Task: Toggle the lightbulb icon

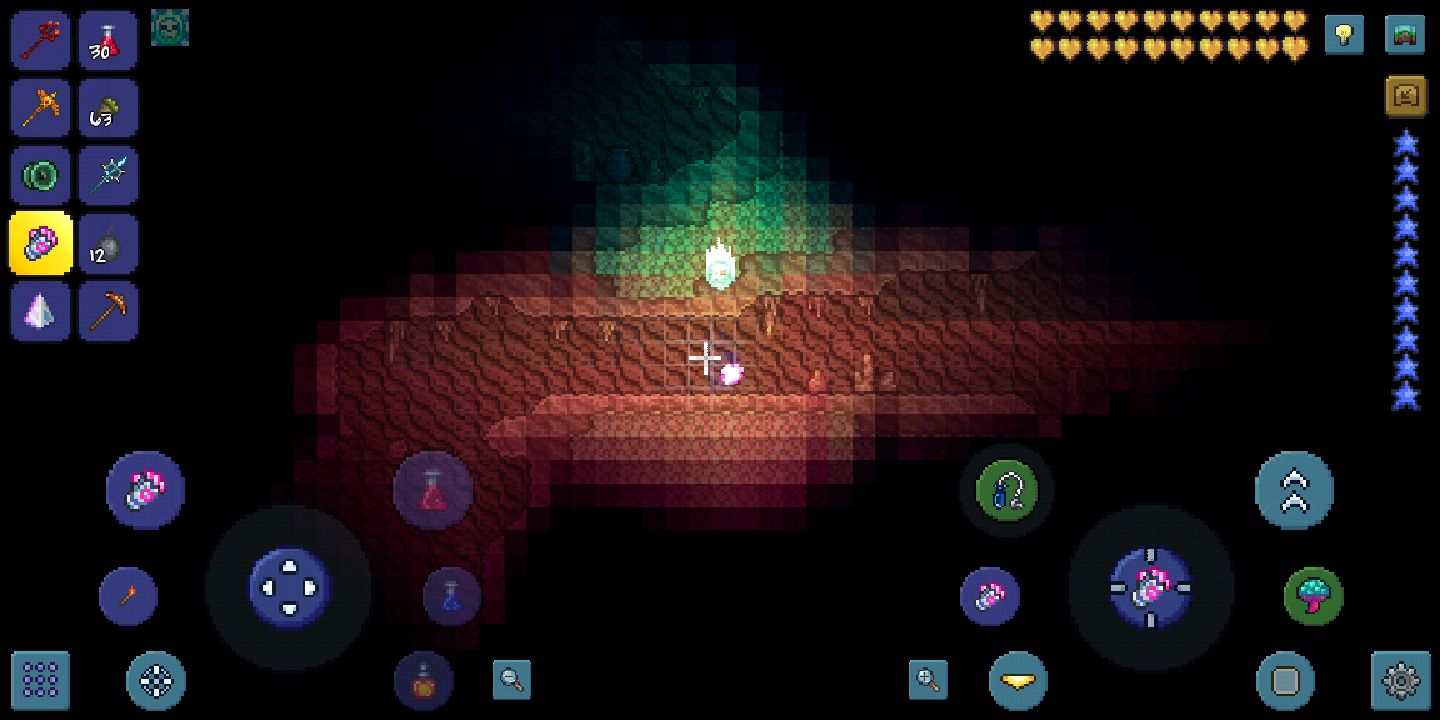Action: point(1344,35)
